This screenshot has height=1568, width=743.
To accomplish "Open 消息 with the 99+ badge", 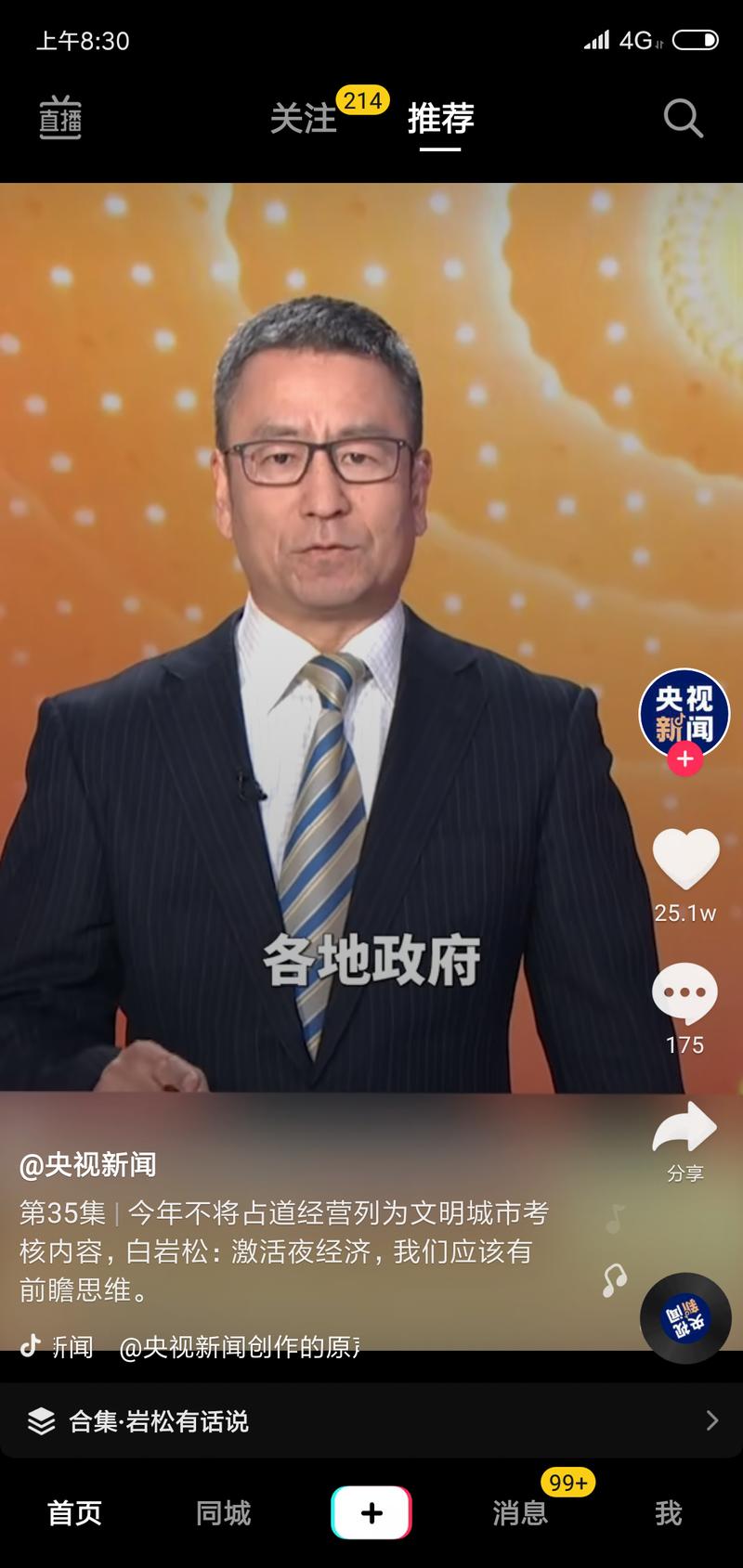I will click(520, 1512).
